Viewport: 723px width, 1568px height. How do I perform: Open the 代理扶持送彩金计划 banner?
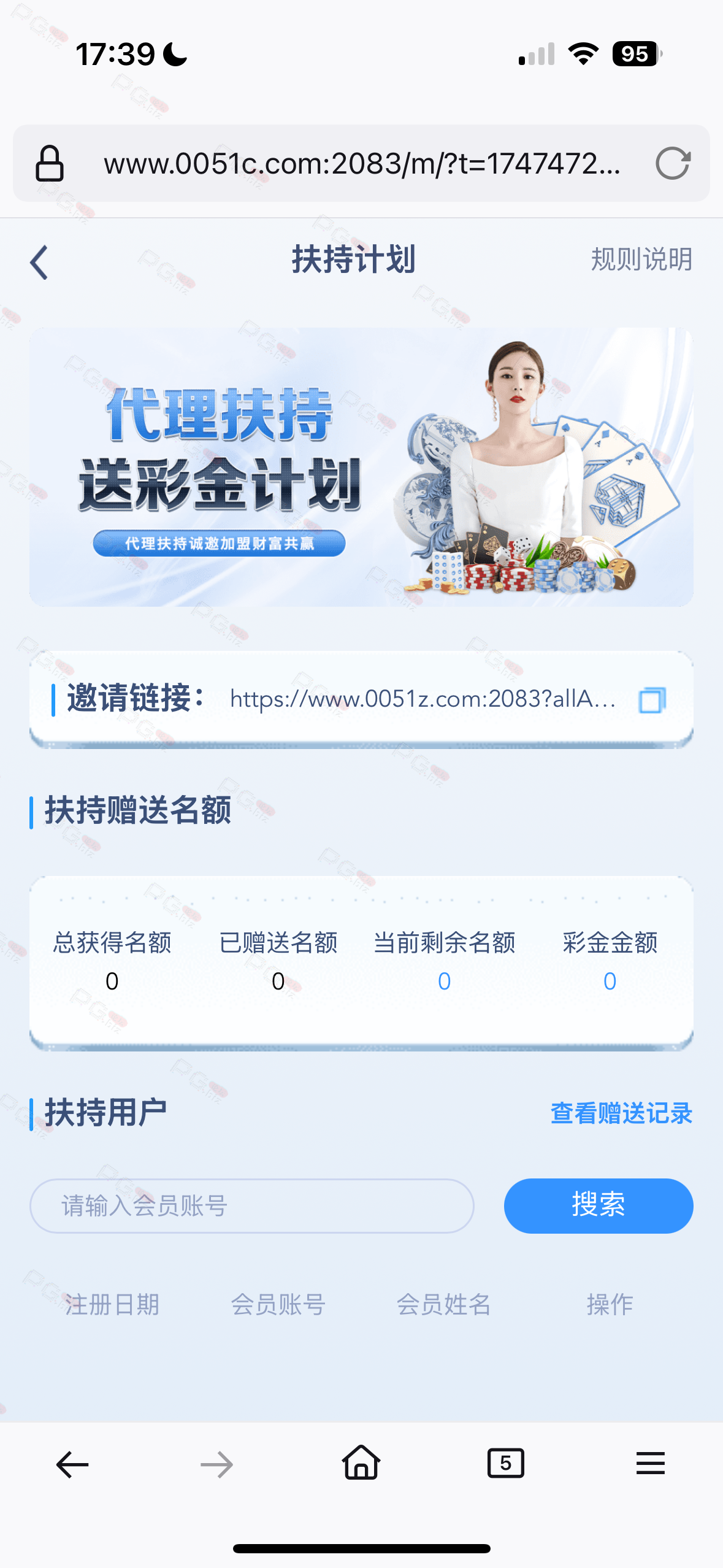click(361, 467)
